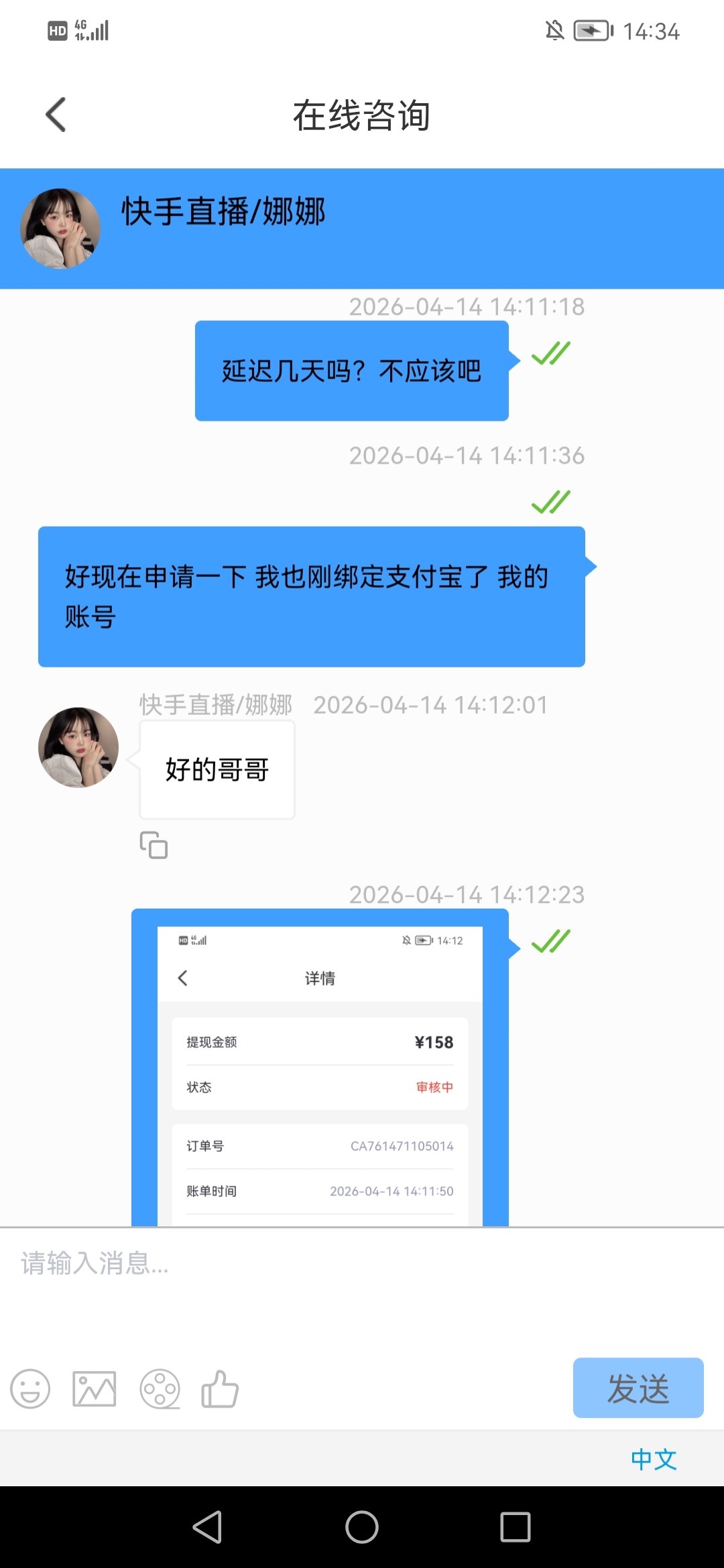The width and height of the screenshot is (724, 1568).
Task: Go to the system home screen
Action: (x=362, y=1527)
